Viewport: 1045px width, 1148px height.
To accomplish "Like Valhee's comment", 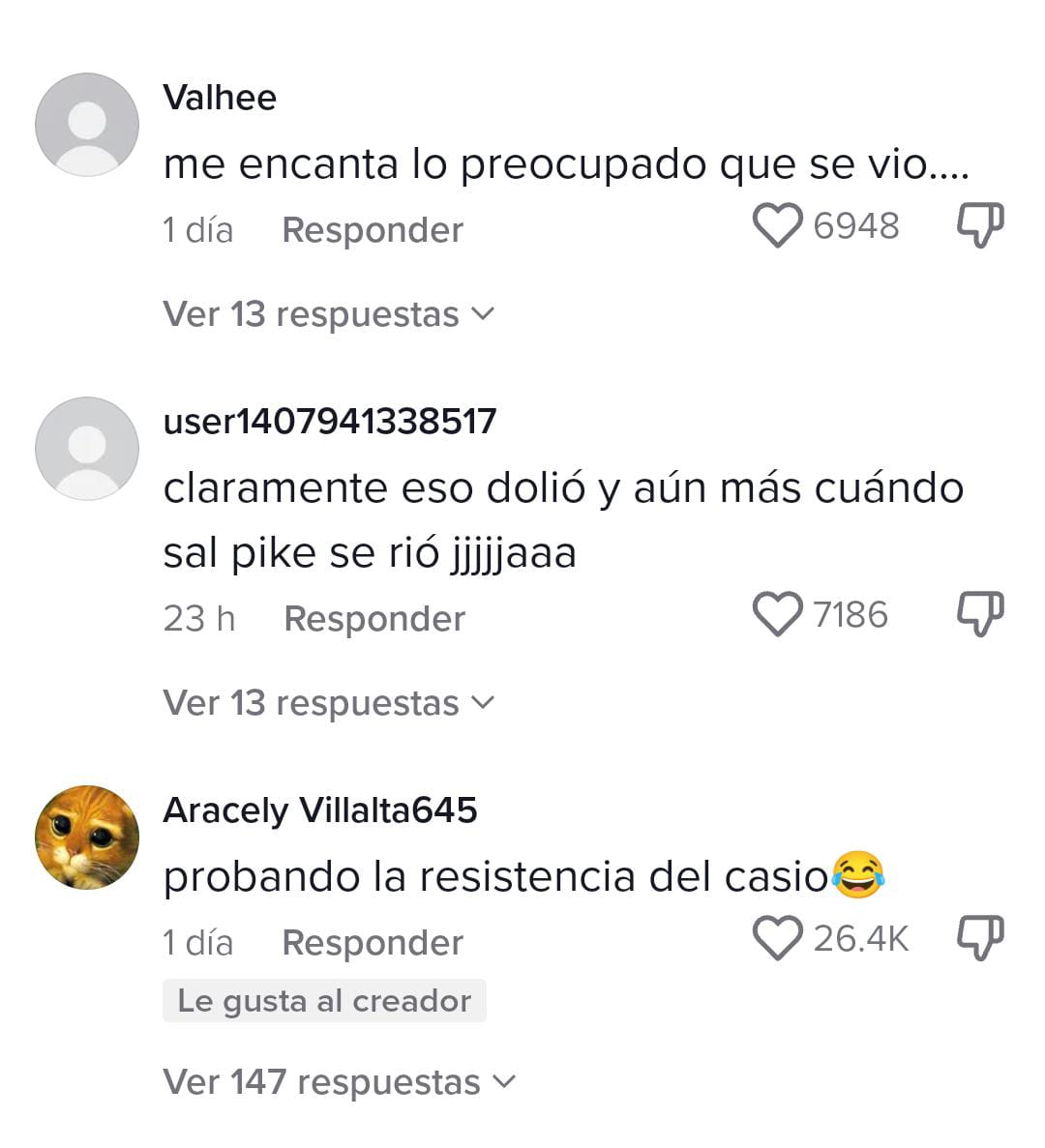I will pyautogui.click(x=777, y=226).
